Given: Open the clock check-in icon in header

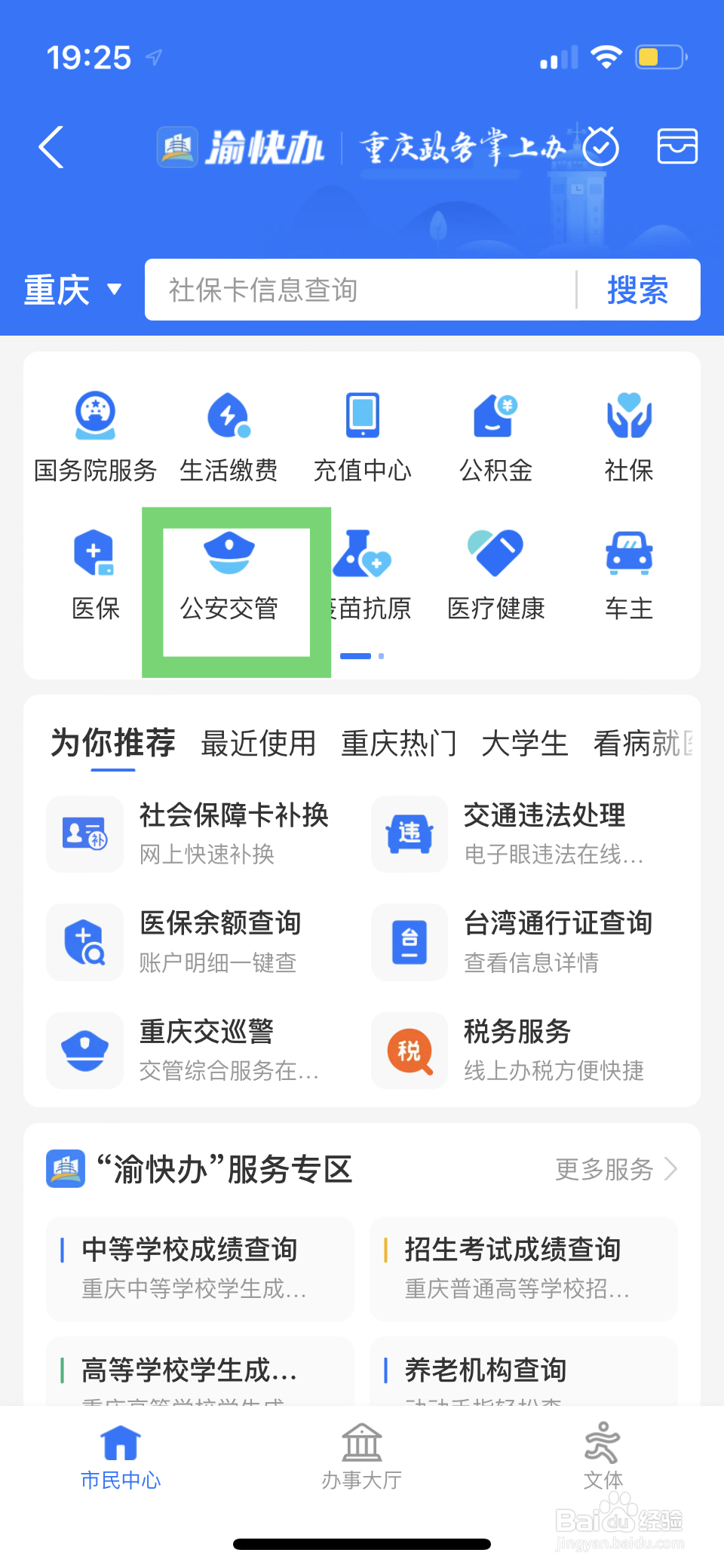Looking at the screenshot, I should coord(601,146).
